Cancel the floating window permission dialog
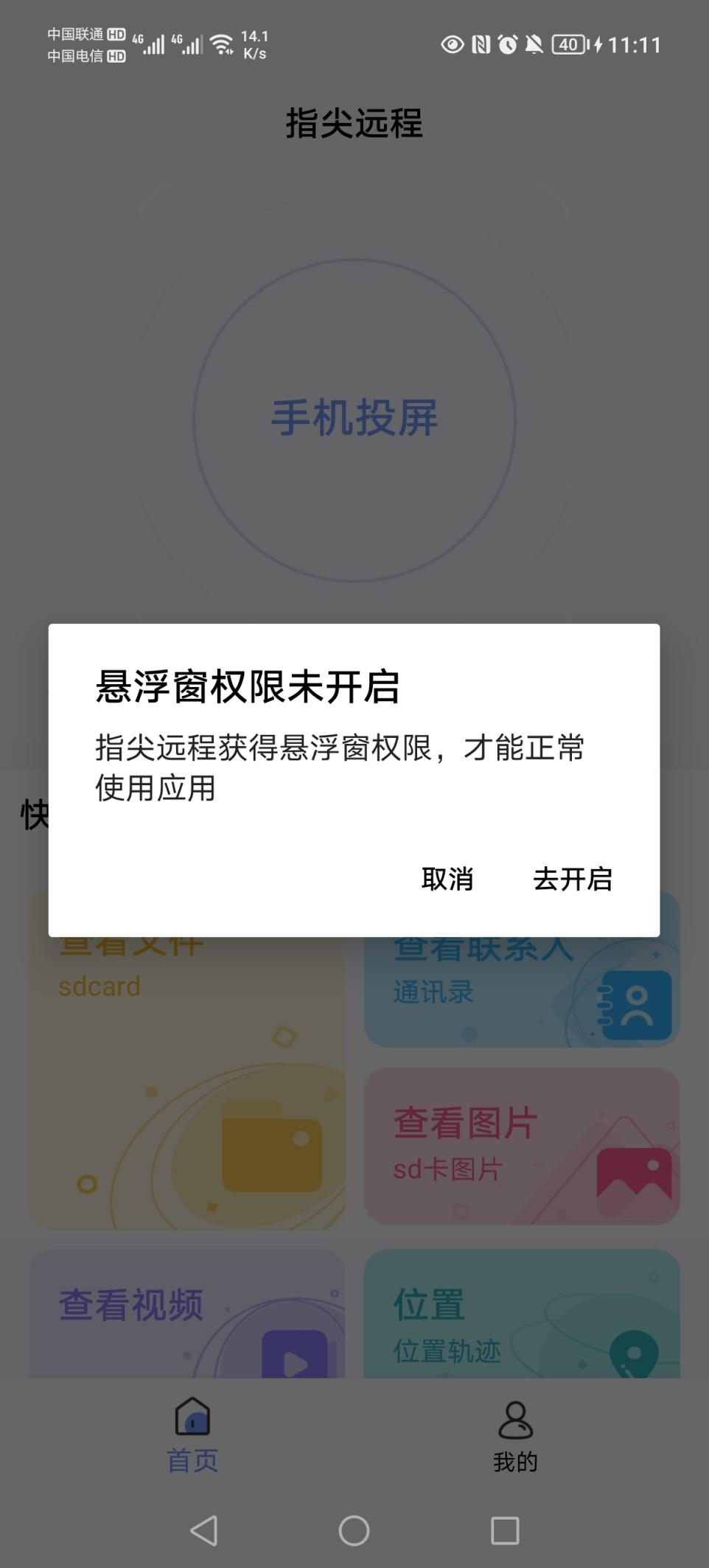The width and height of the screenshot is (709, 1568). point(447,879)
